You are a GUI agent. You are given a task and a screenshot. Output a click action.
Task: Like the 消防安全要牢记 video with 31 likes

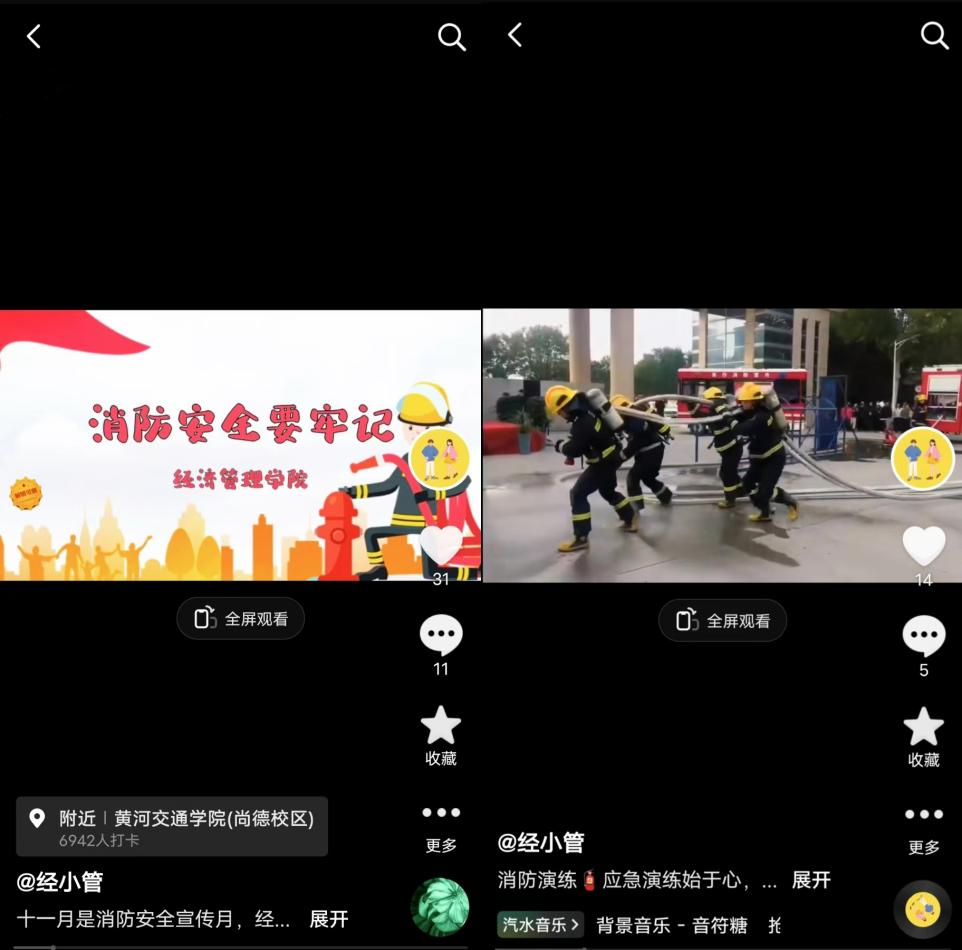440,545
